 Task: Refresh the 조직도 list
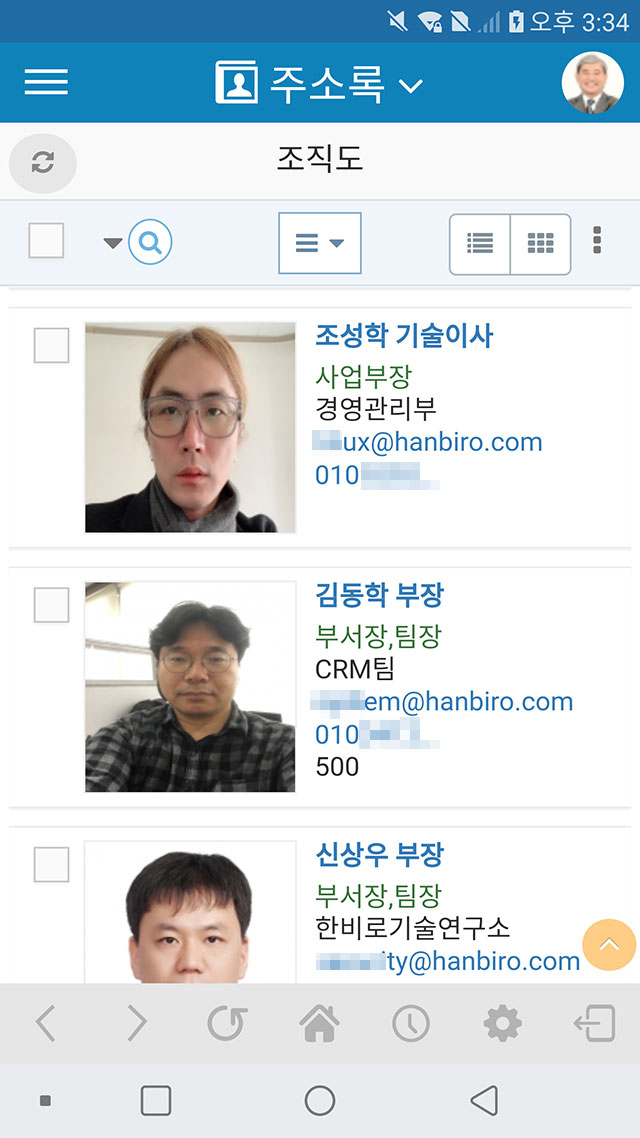[43, 163]
